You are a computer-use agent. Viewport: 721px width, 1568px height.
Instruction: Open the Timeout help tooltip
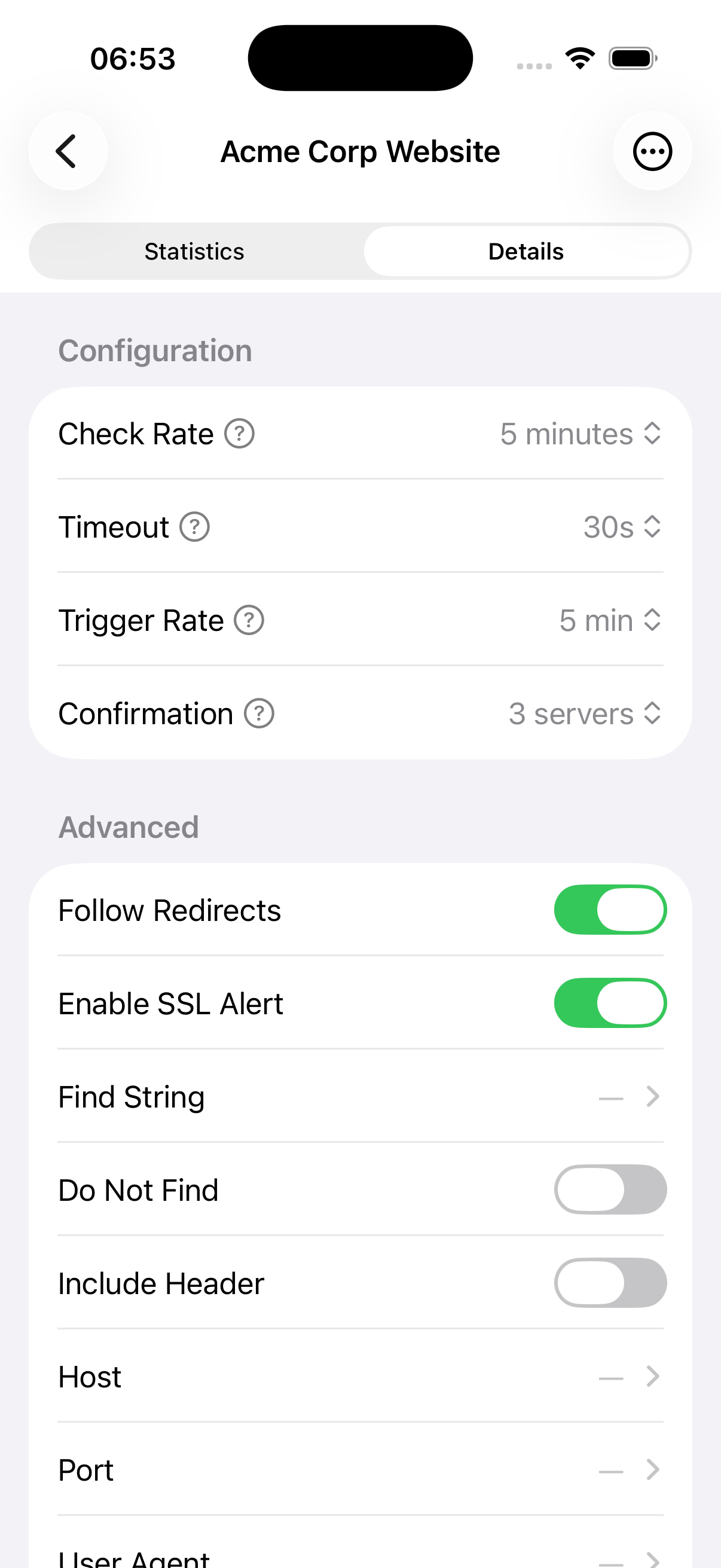pos(194,527)
